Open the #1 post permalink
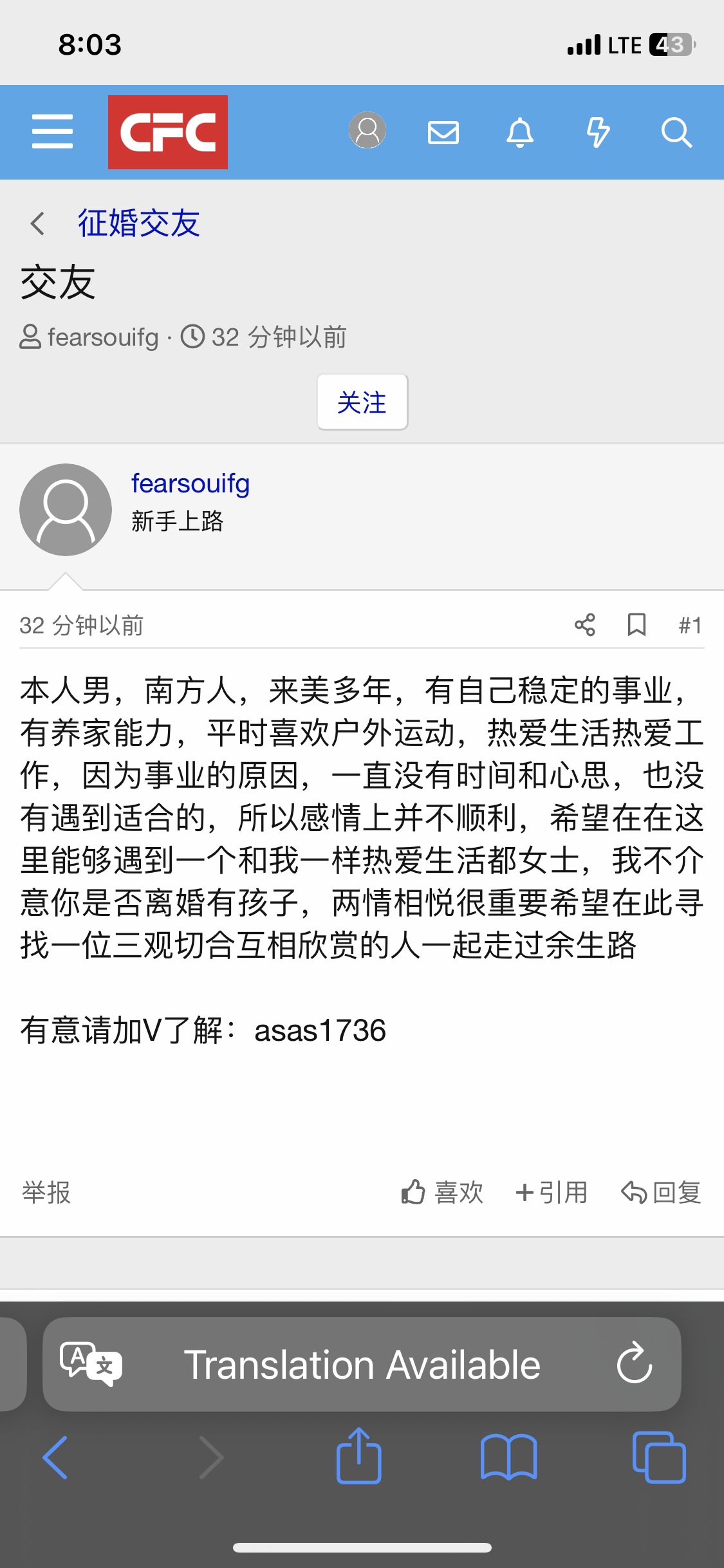 pyautogui.click(x=690, y=625)
